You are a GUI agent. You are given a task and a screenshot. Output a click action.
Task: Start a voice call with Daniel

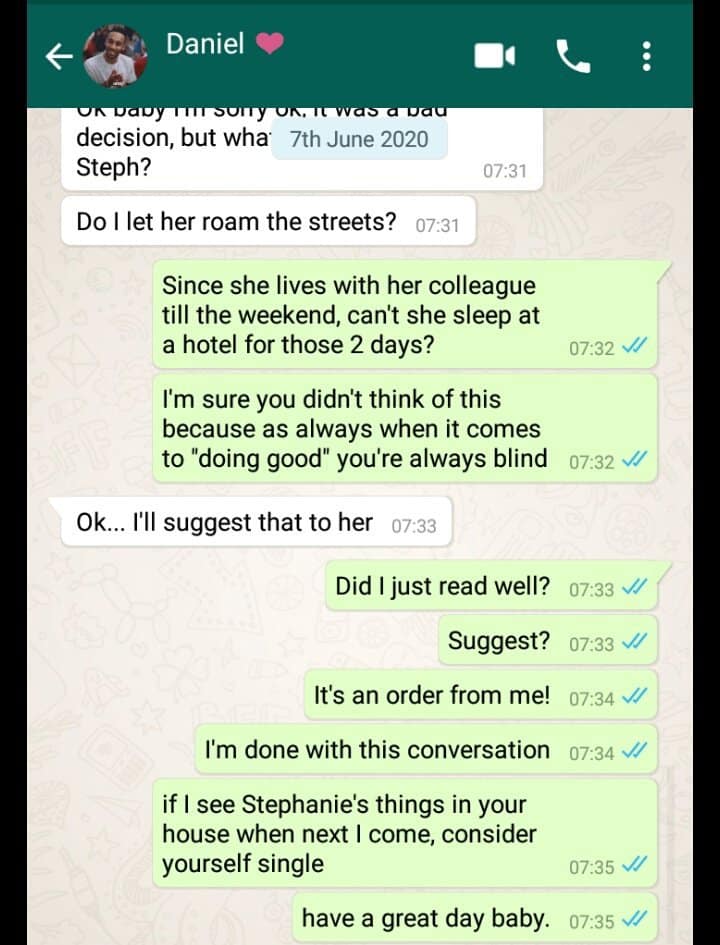[x=573, y=56]
